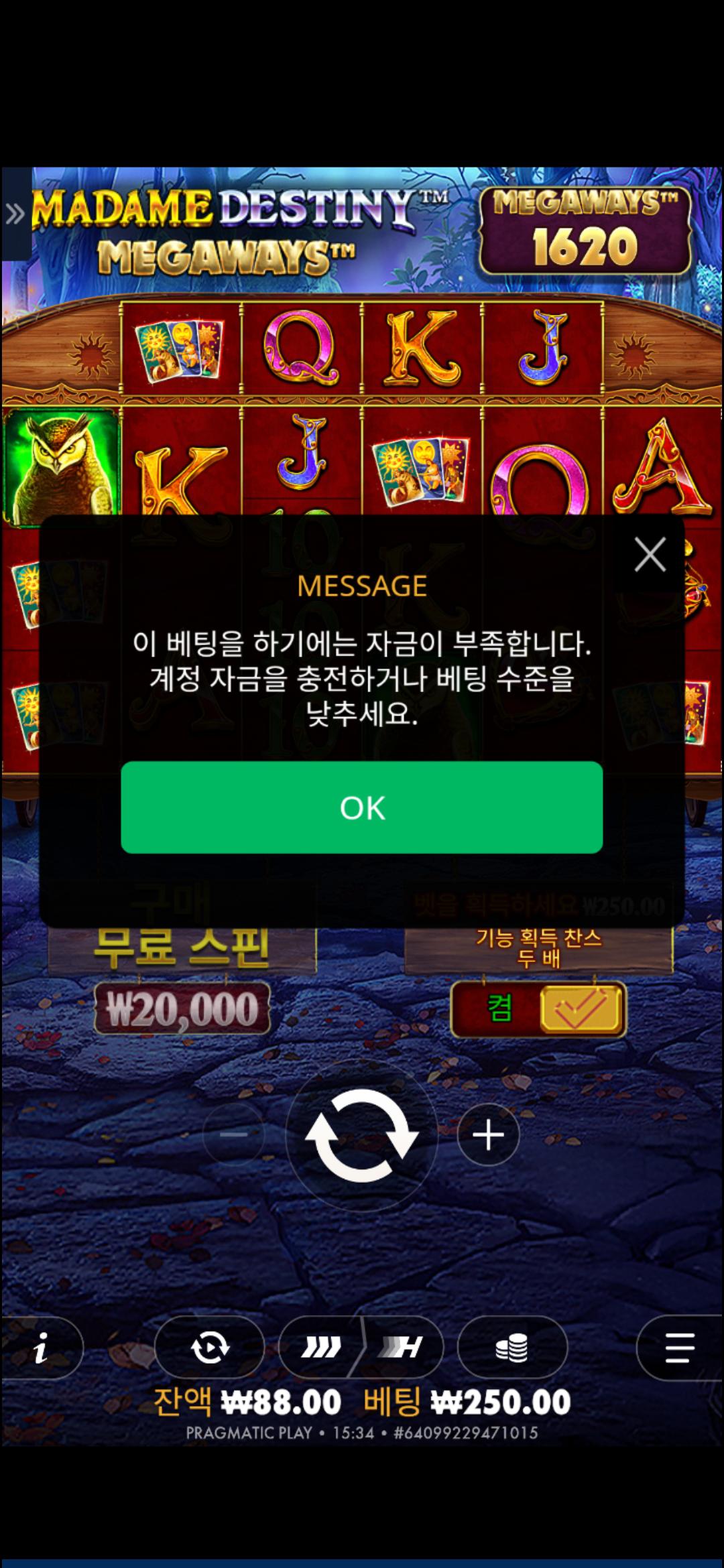Screen dimensions: 724x1568
Task: Confirm the message with OK
Action: (x=361, y=807)
